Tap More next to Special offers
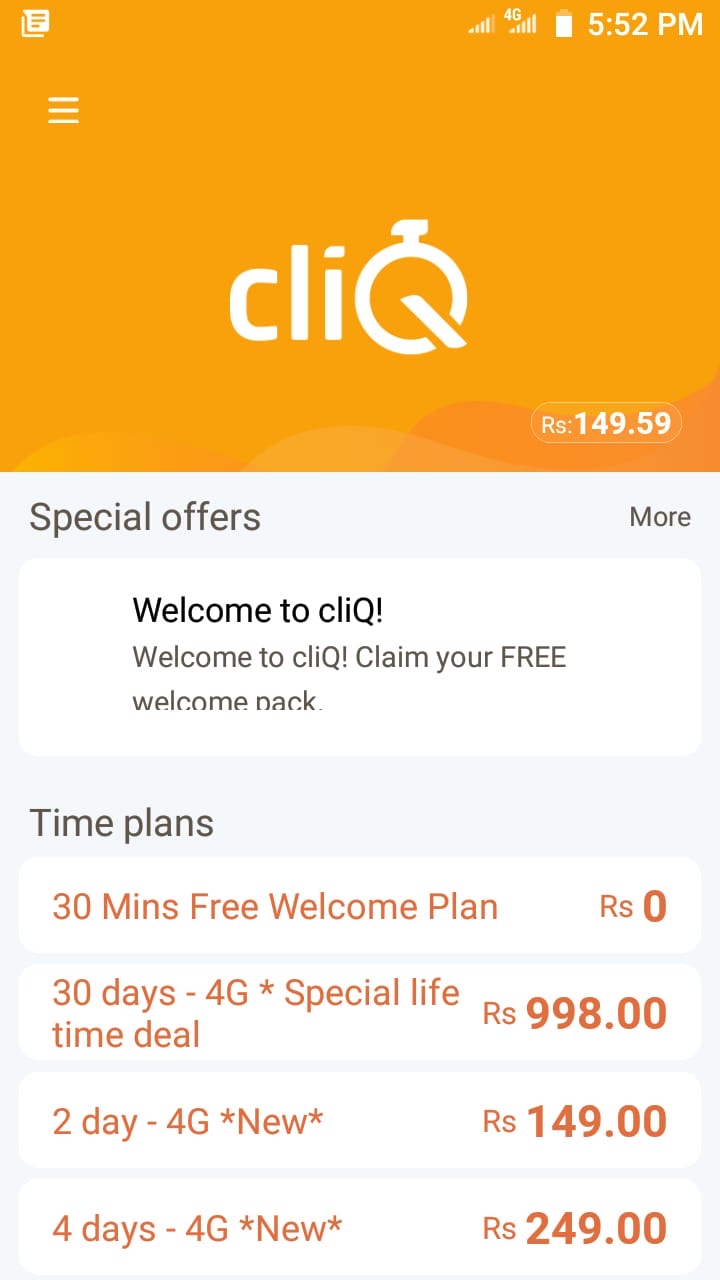This screenshot has height=1280, width=720. click(660, 517)
